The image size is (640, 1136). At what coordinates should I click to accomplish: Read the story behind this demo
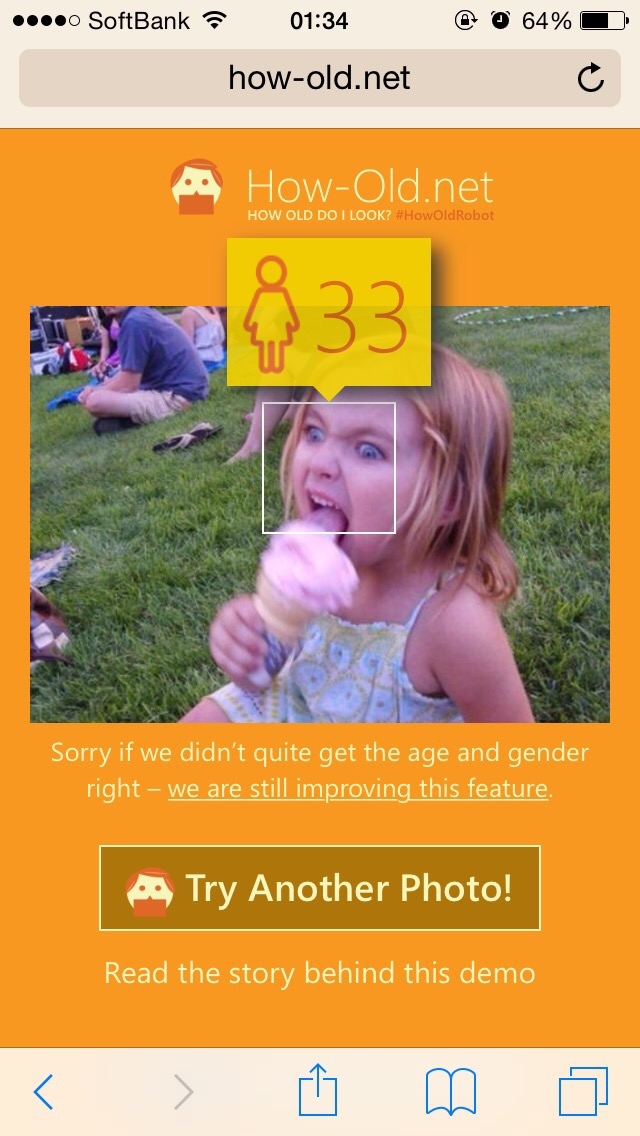coord(320,972)
